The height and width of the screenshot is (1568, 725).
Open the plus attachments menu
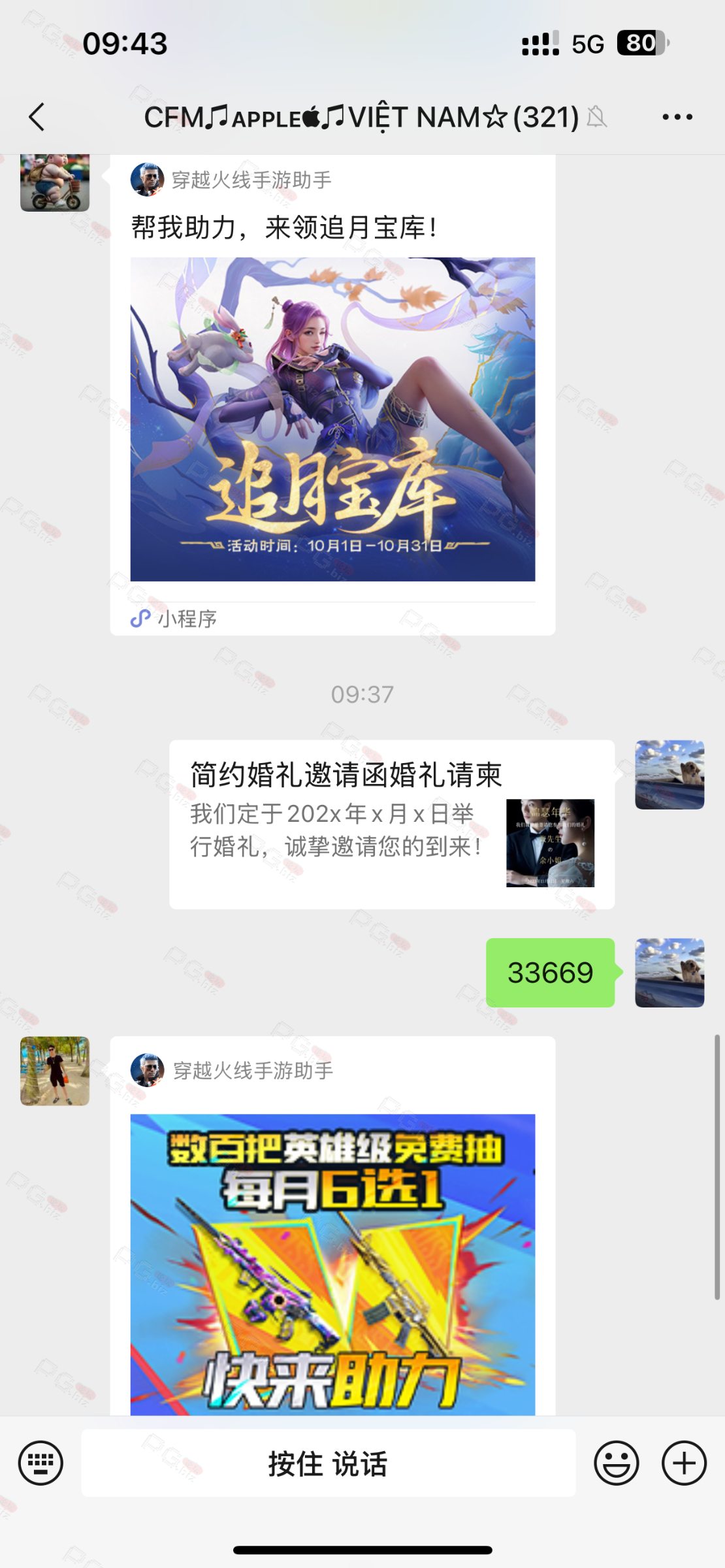click(684, 1463)
